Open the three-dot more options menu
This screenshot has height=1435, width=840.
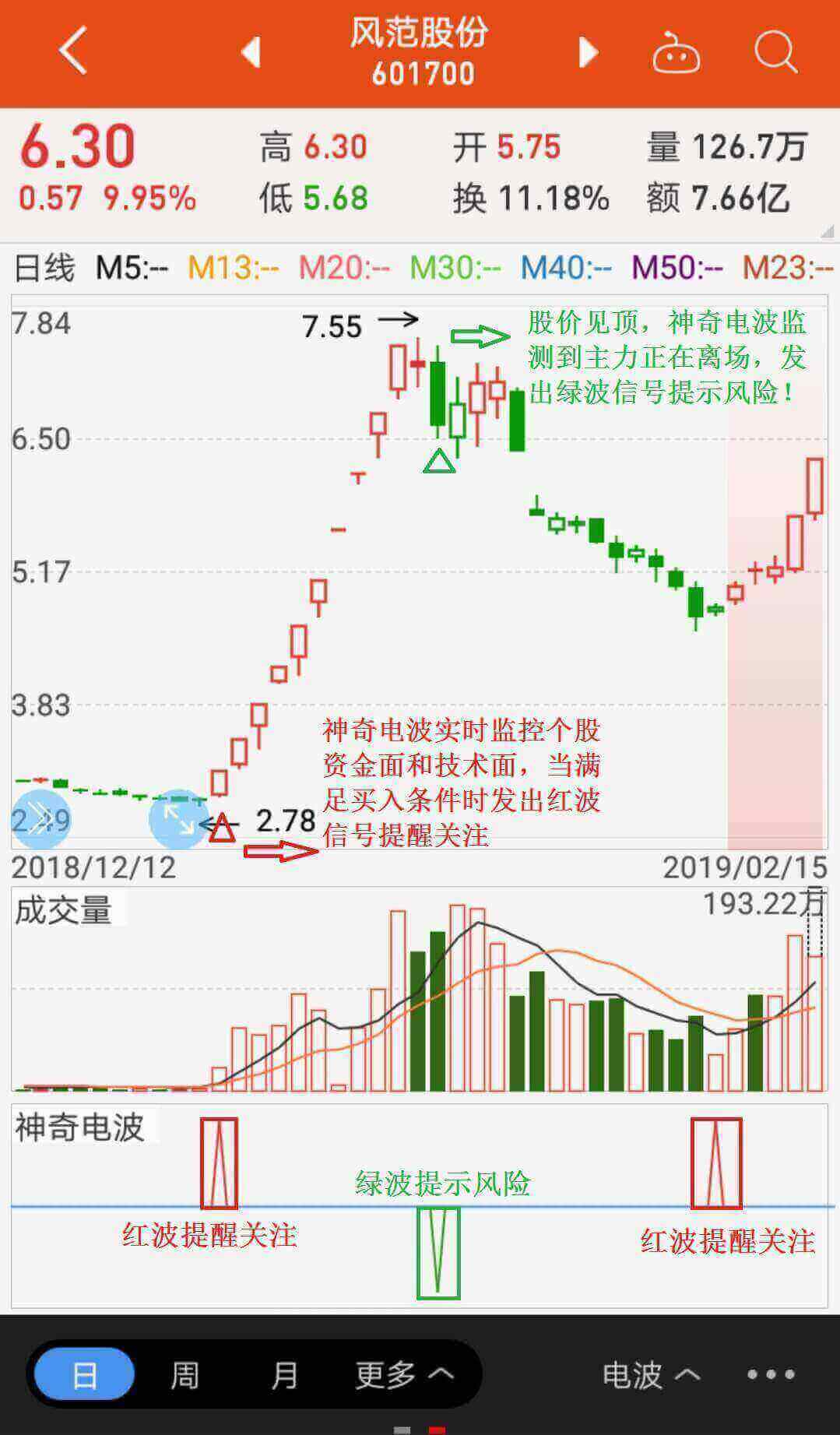[x=771, y=1375]
